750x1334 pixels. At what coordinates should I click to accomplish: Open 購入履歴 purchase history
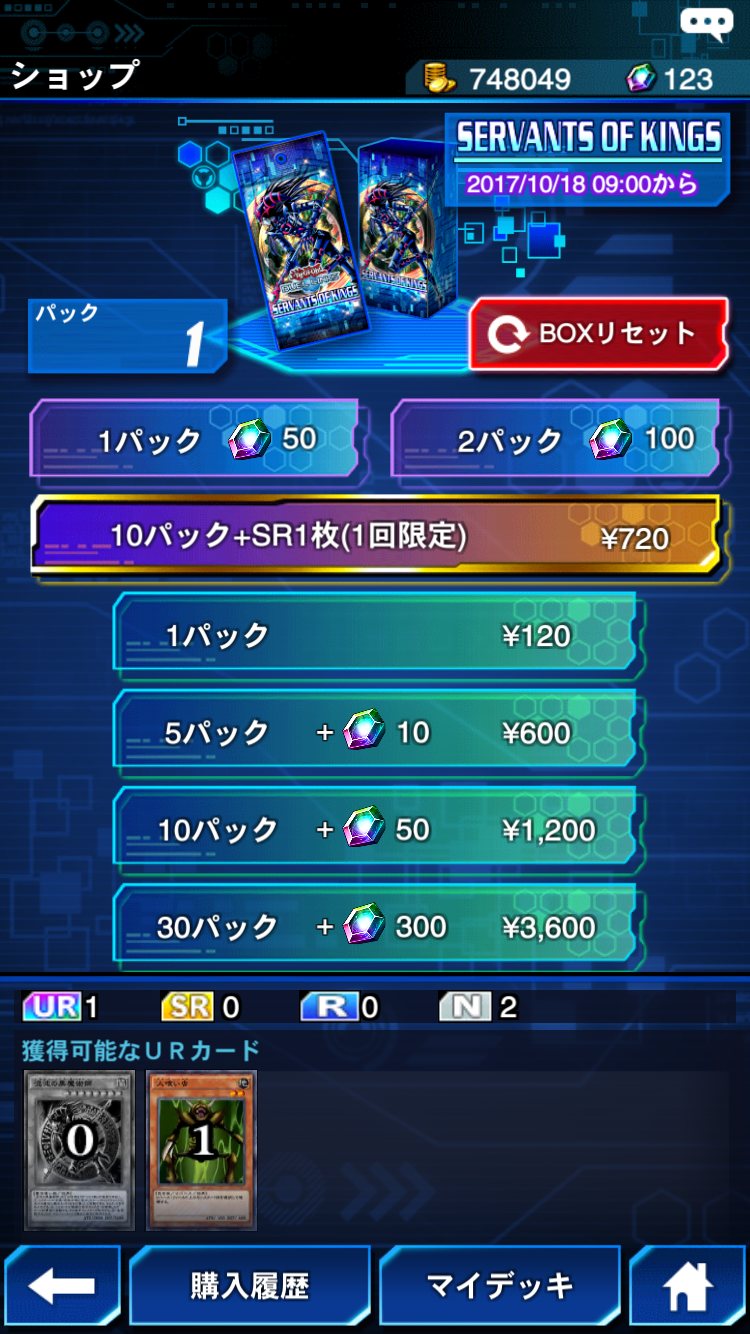click(x=249, y=1286)
